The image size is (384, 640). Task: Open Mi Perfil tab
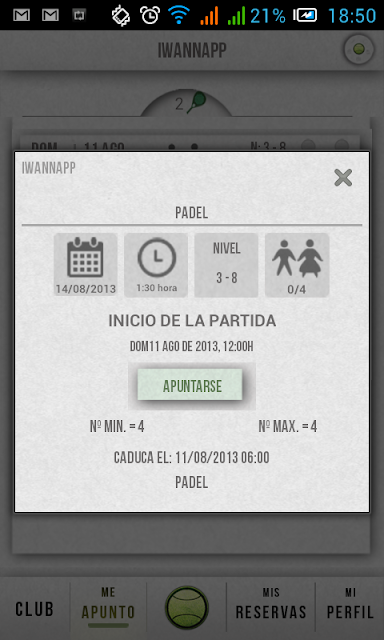350,607
